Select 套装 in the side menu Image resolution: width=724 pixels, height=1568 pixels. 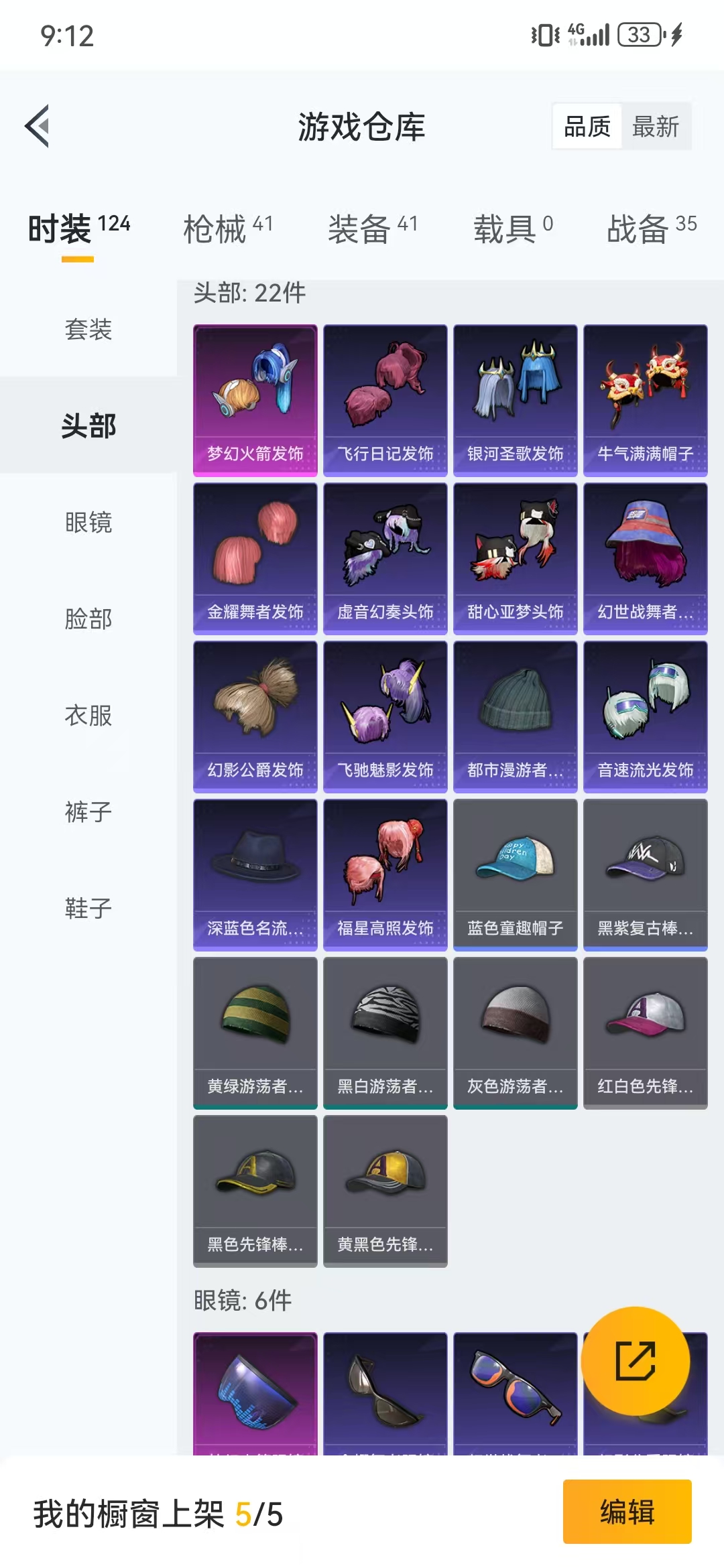[x=88, y=329]
